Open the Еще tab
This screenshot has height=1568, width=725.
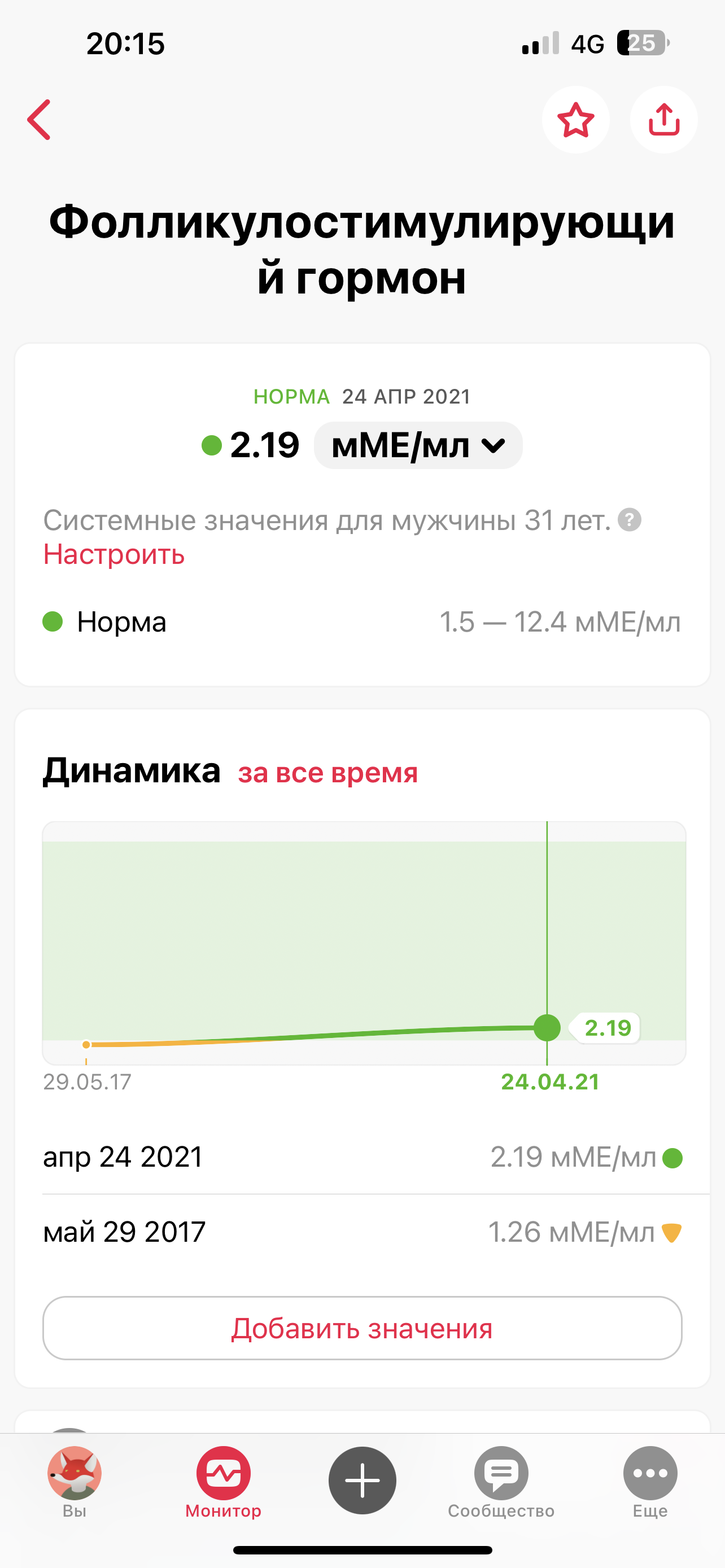tap(649, 1481)
